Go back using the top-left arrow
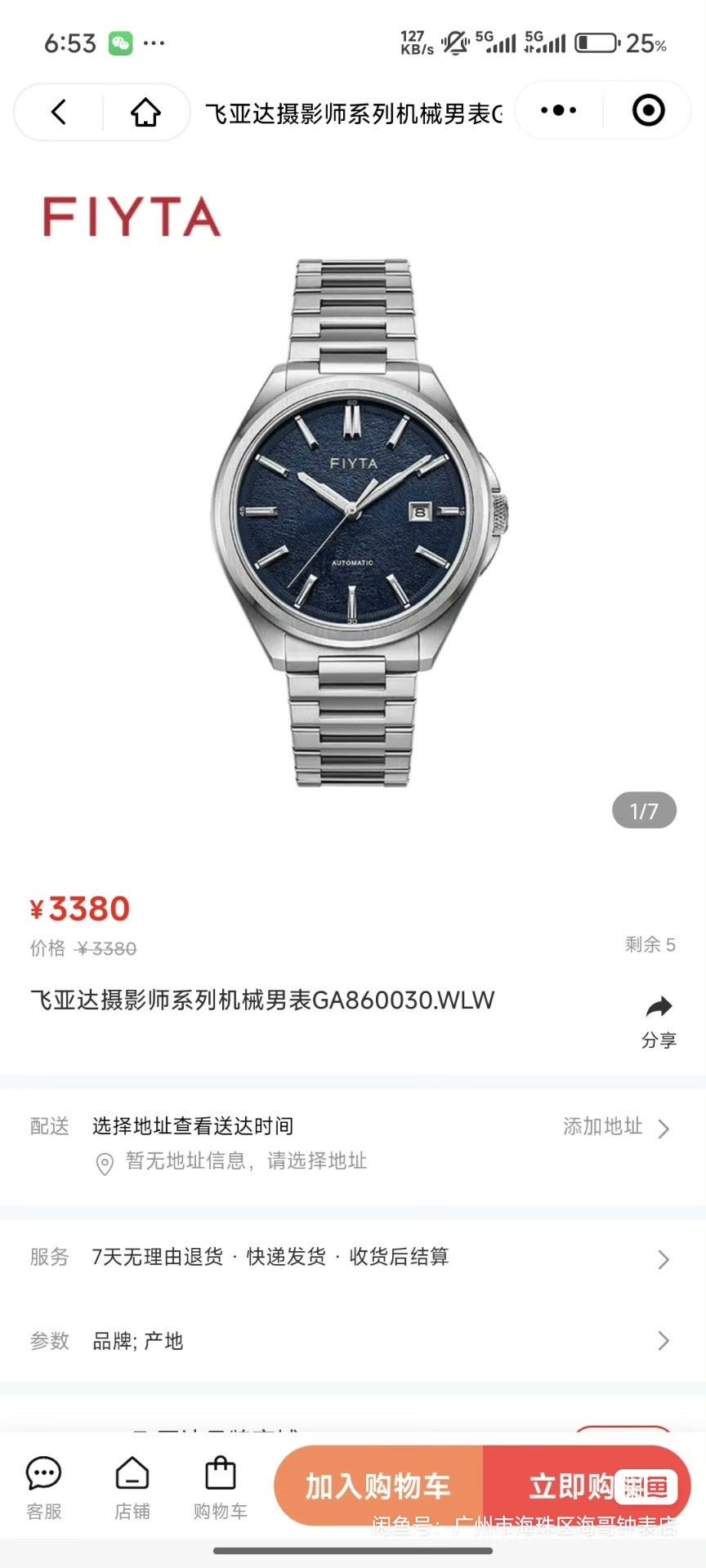This screenshot has height=1568, width=706. tap(59, 112)
